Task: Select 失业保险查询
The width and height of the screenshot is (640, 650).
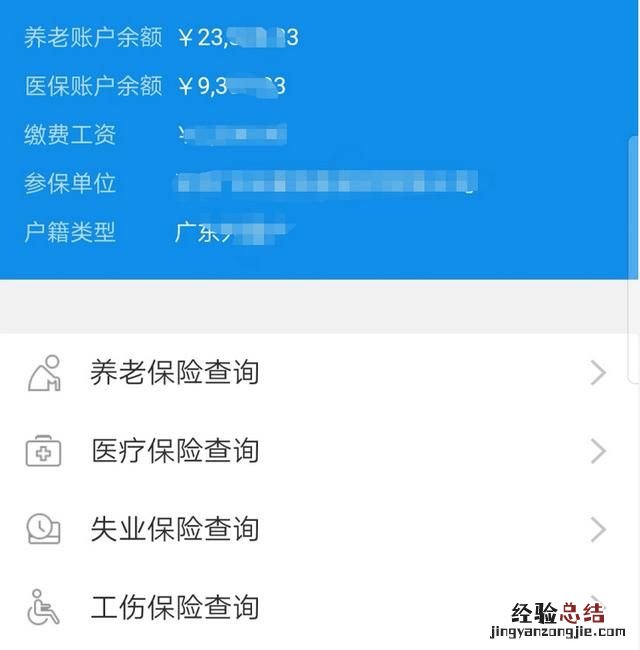Action: (175, 529)
